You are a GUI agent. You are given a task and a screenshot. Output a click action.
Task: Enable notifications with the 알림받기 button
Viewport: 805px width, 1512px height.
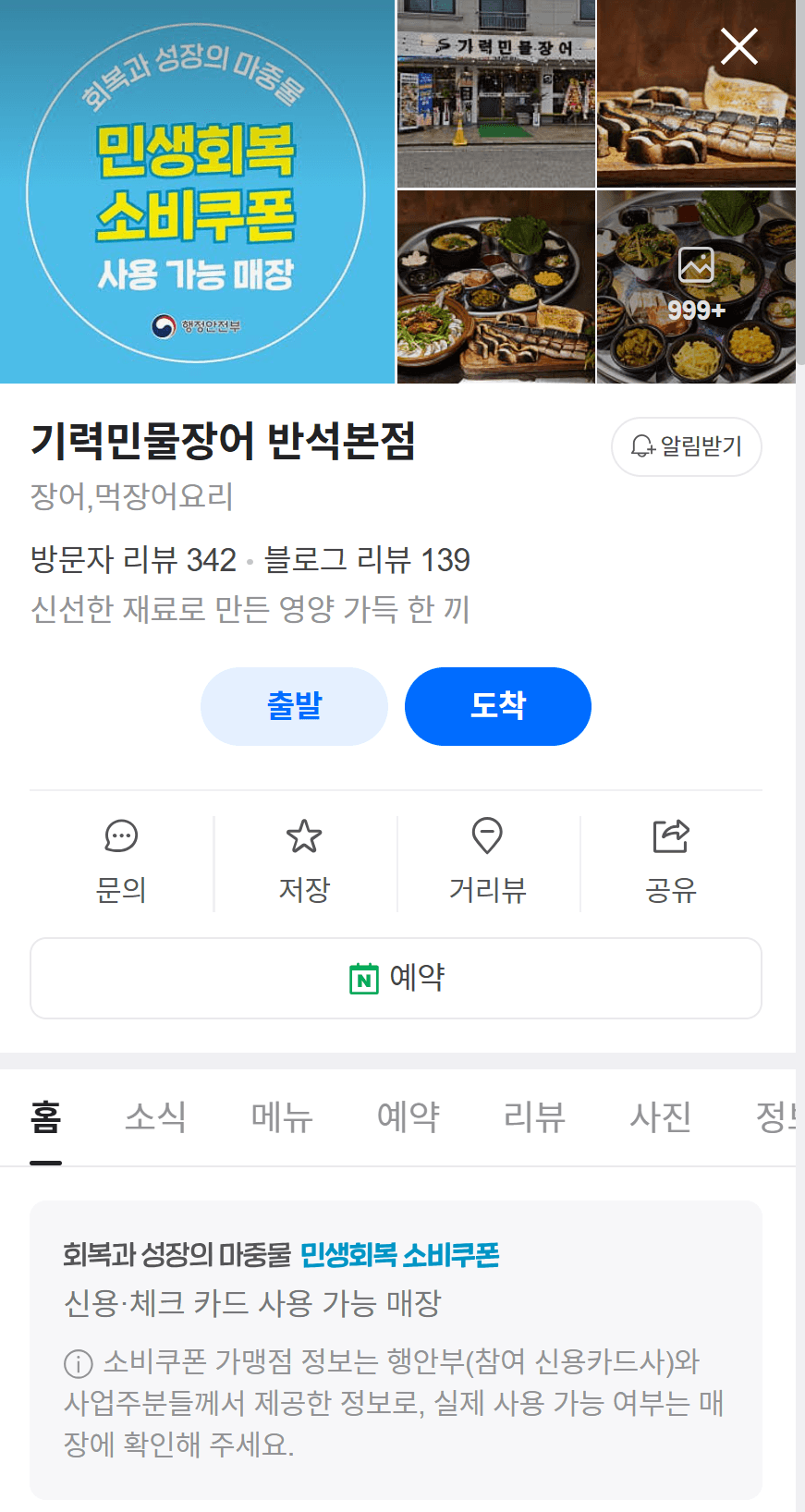pyautogui.click(x=686, y=446)
